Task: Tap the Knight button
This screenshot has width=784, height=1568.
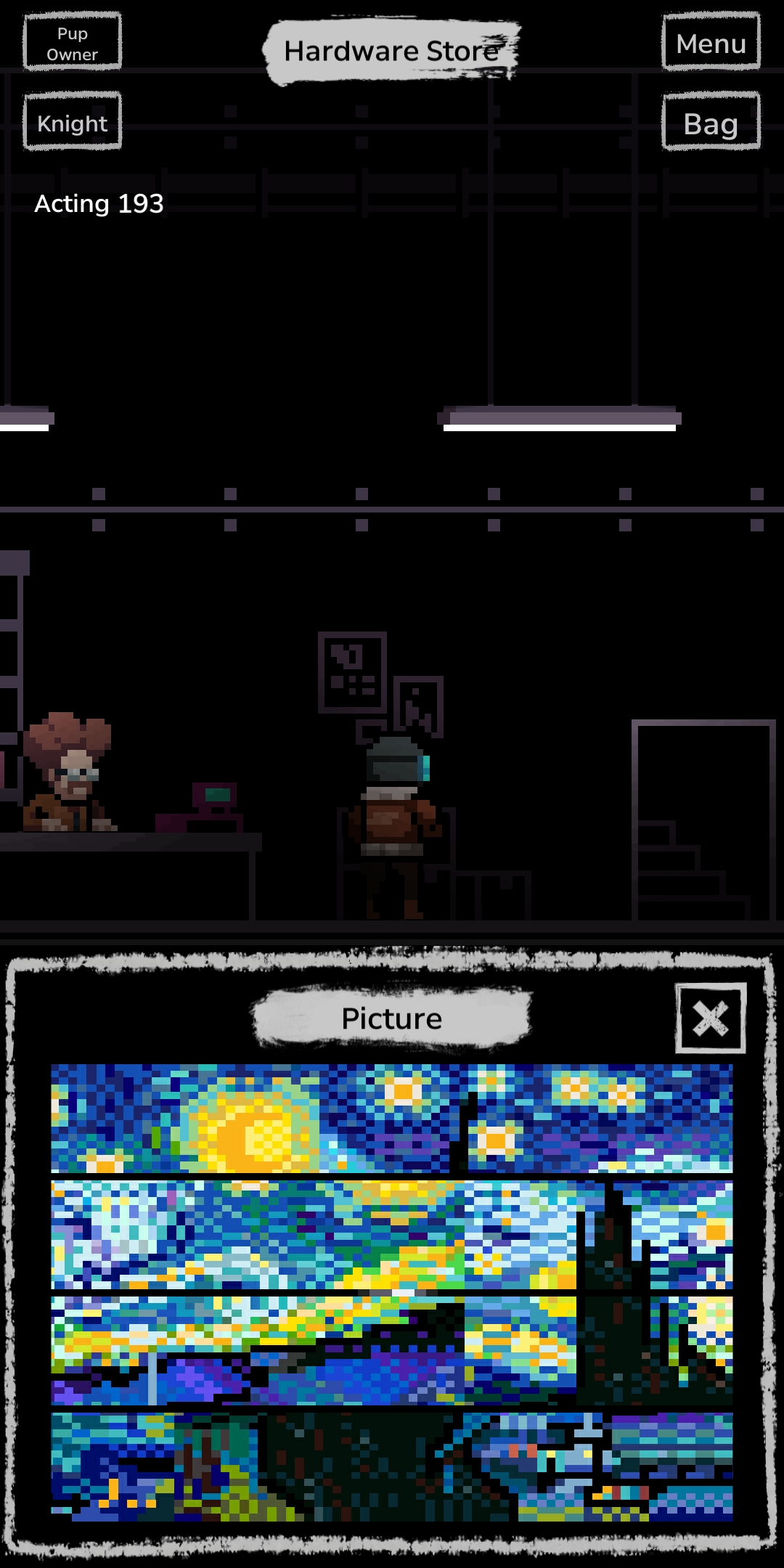Action: point(72,123)
